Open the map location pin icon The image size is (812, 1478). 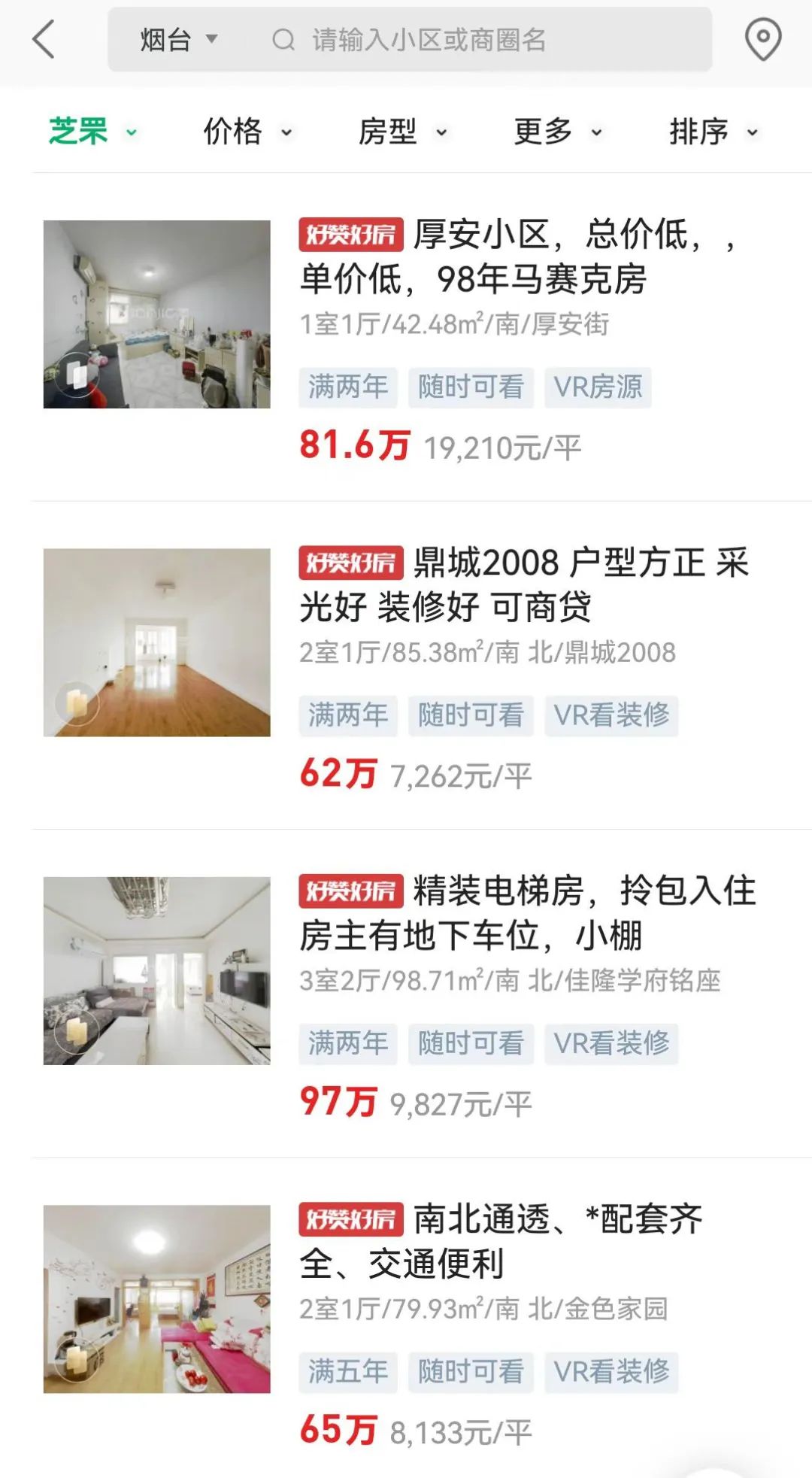[x=762, y=41]
